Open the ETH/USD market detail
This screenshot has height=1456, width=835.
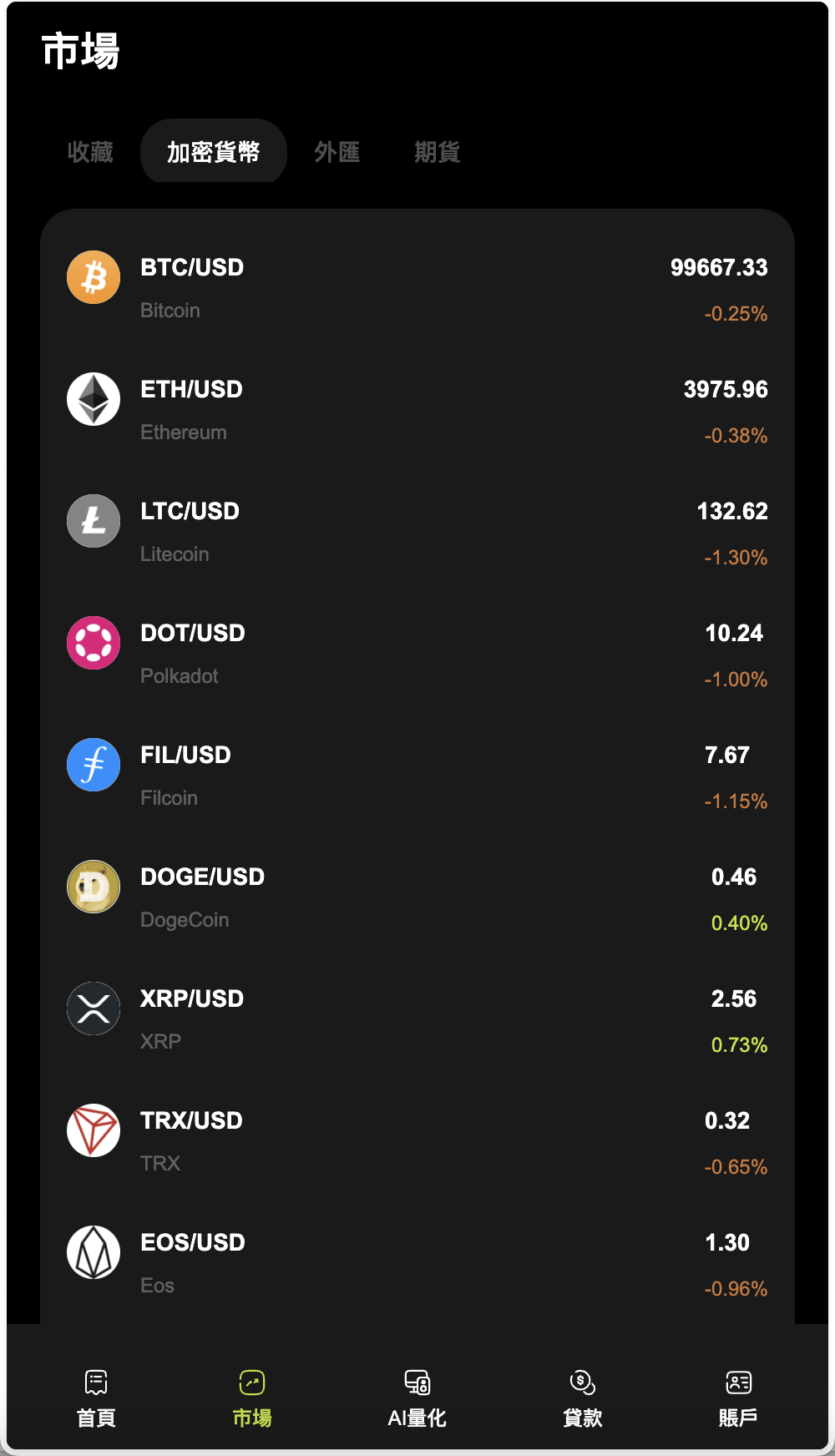click(x=417, y=410)
